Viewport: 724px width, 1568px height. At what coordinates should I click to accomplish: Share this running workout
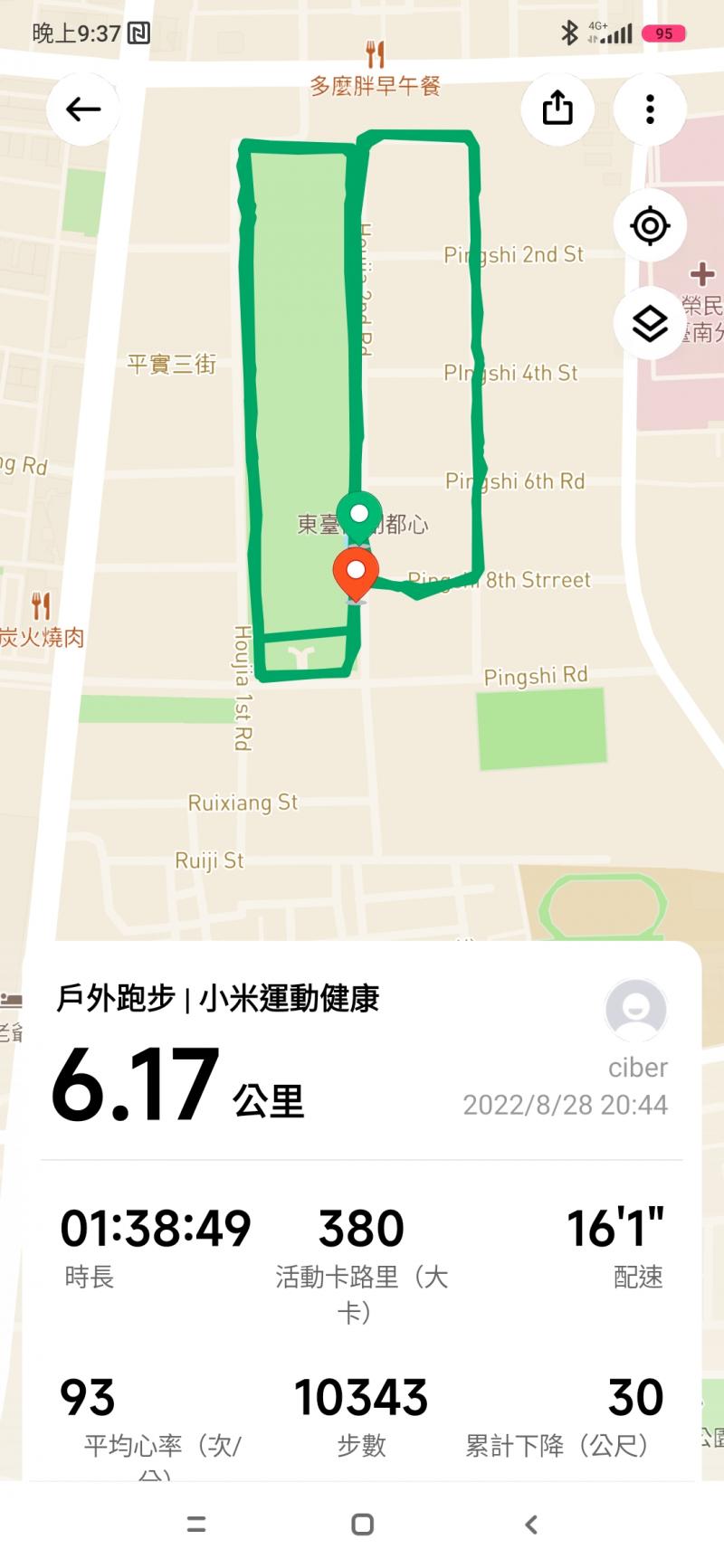tap(557, 109)
